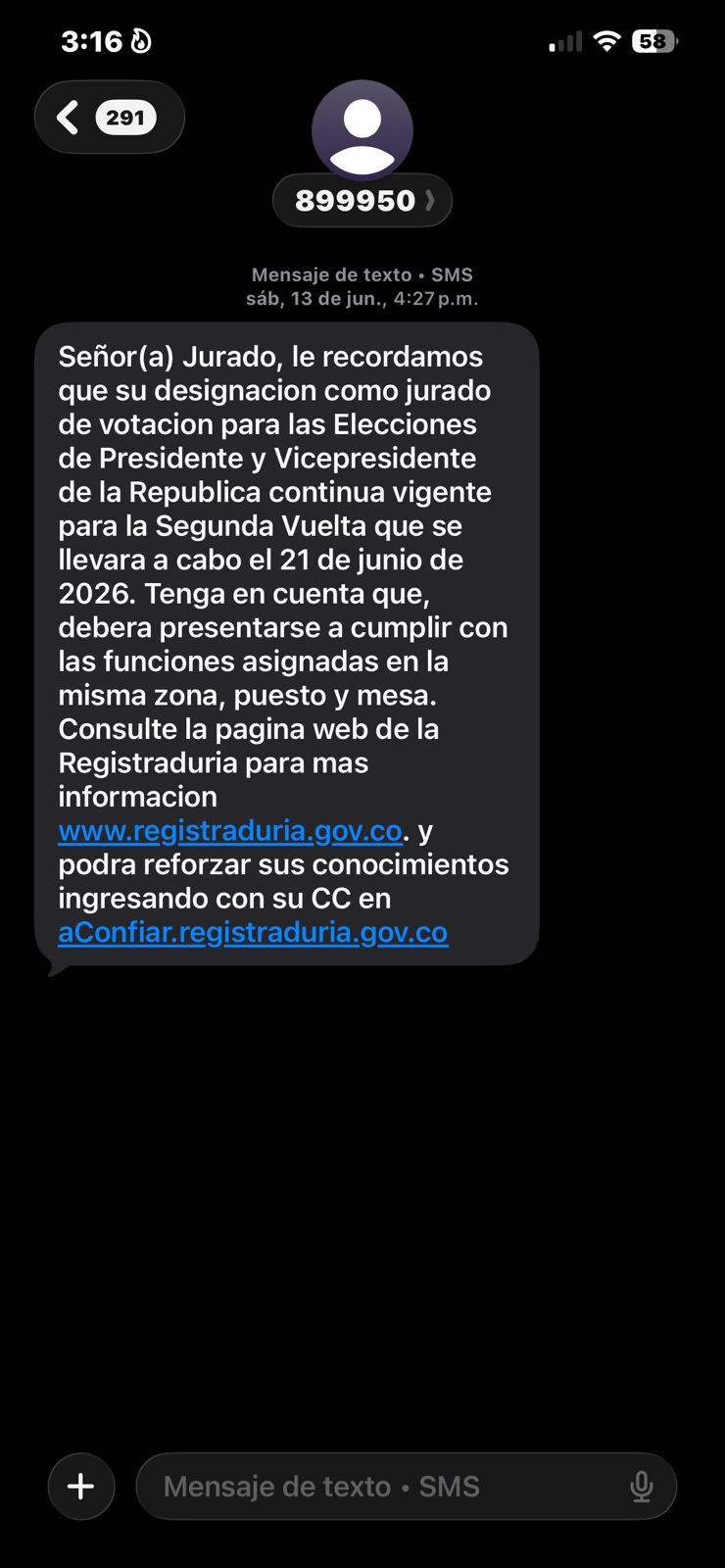Open the www.registraduria.gov.co link

[x=230, y=831]
